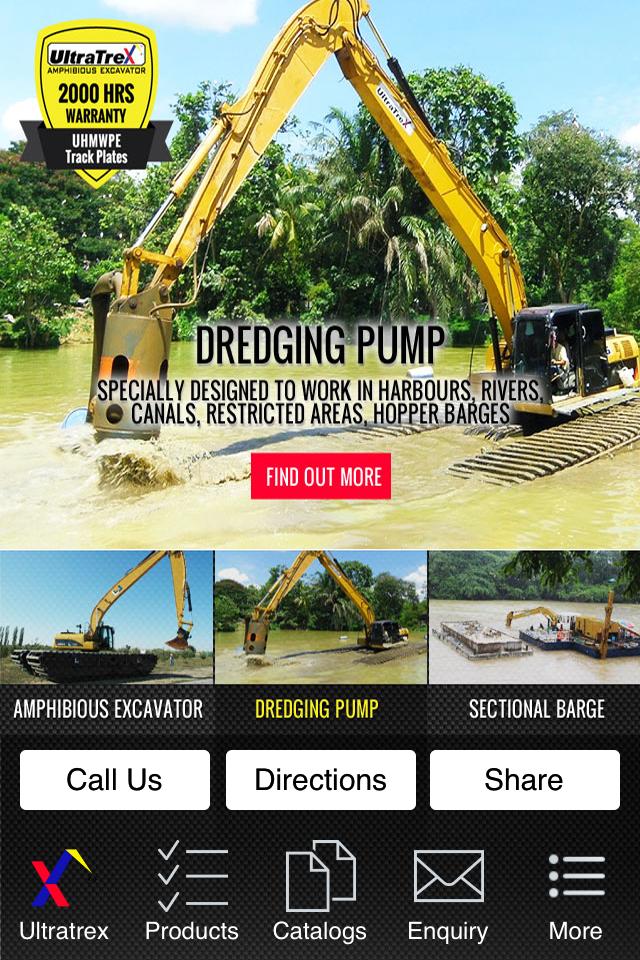Switch to the Ultratrex home tab
The height and width of the screenshot is (960, 640).
click(x=64, y=893)
